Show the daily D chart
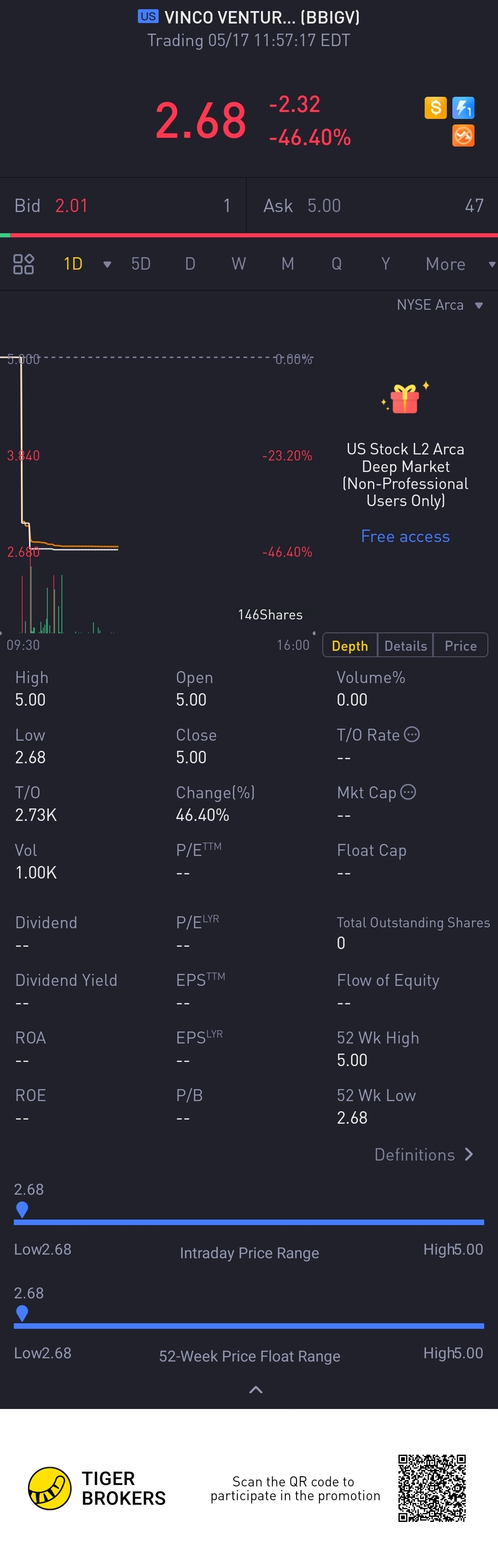The image size is (498, 1568). 190,264
